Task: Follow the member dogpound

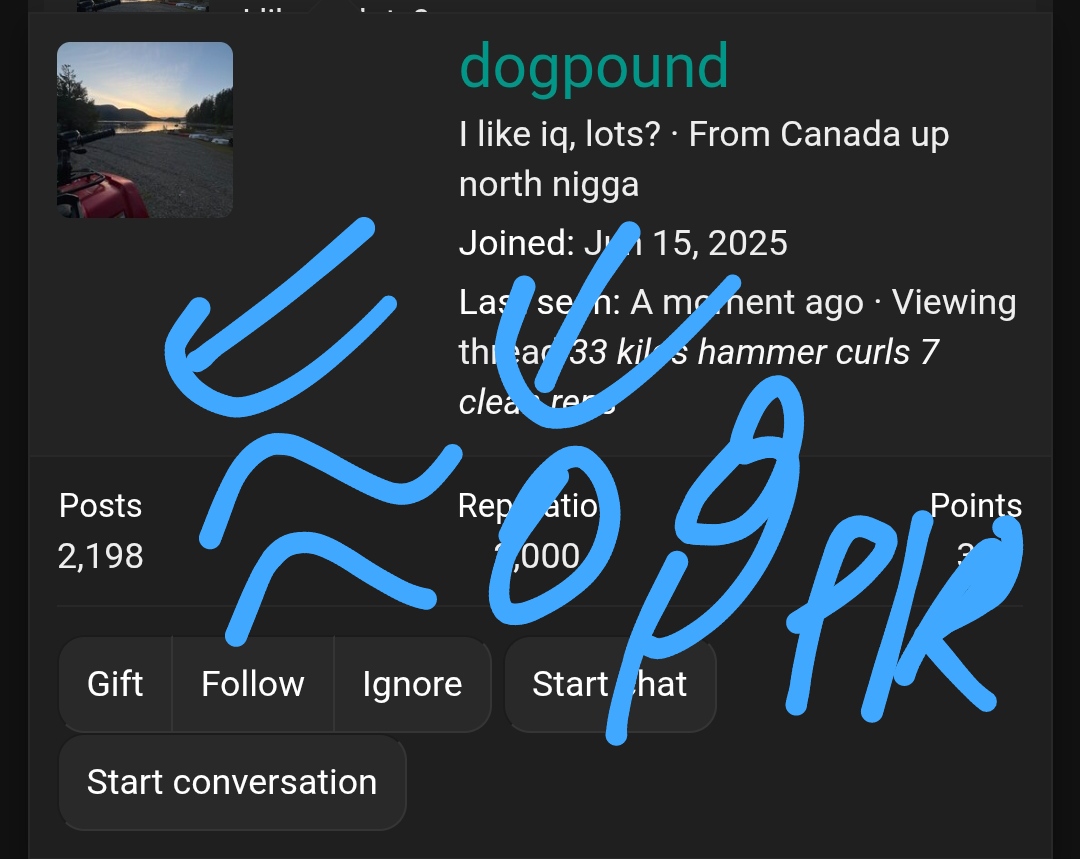Action: [x=253, y=684]
